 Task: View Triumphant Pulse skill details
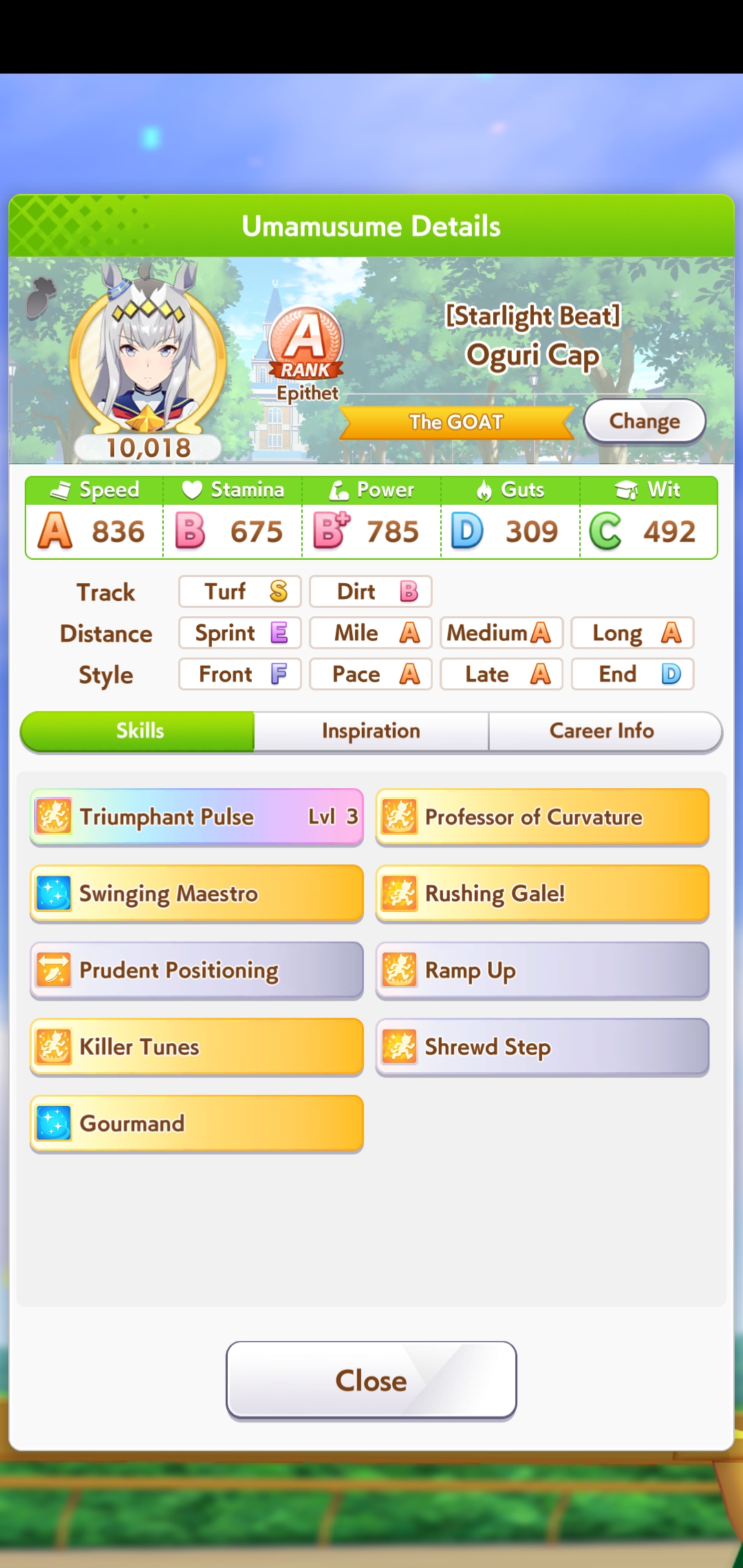coord(197,817)
